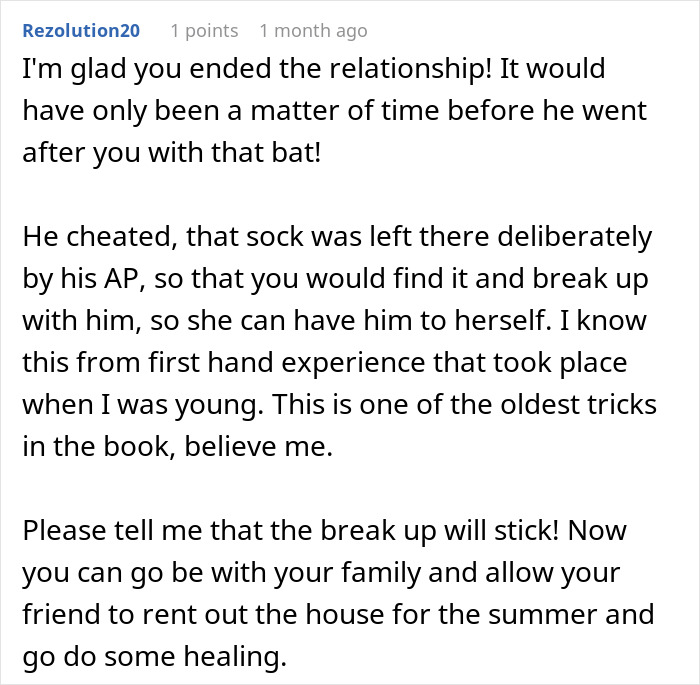This screenshot has height=685, width=700.
Task: Open Rezolution20's user profile
Action: (x=81, y=31)
